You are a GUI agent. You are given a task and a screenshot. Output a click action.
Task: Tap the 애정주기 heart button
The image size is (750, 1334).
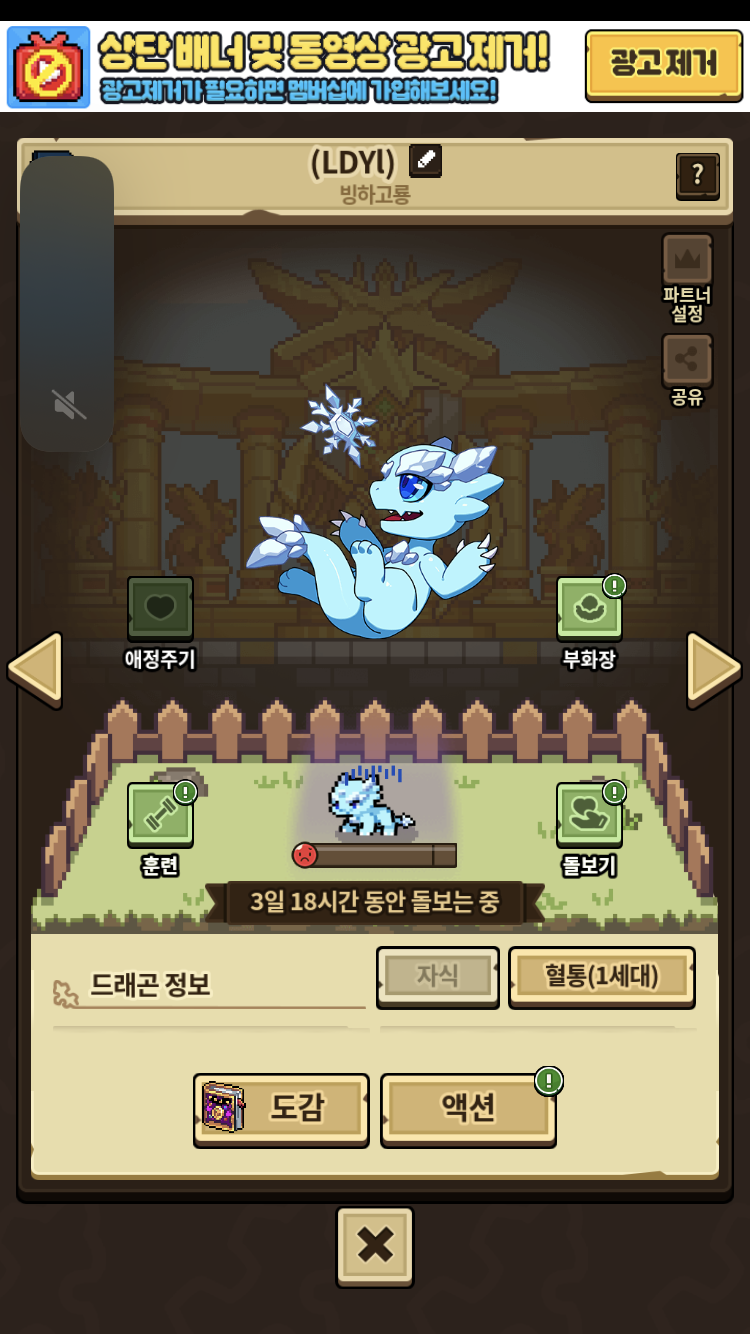160,609
